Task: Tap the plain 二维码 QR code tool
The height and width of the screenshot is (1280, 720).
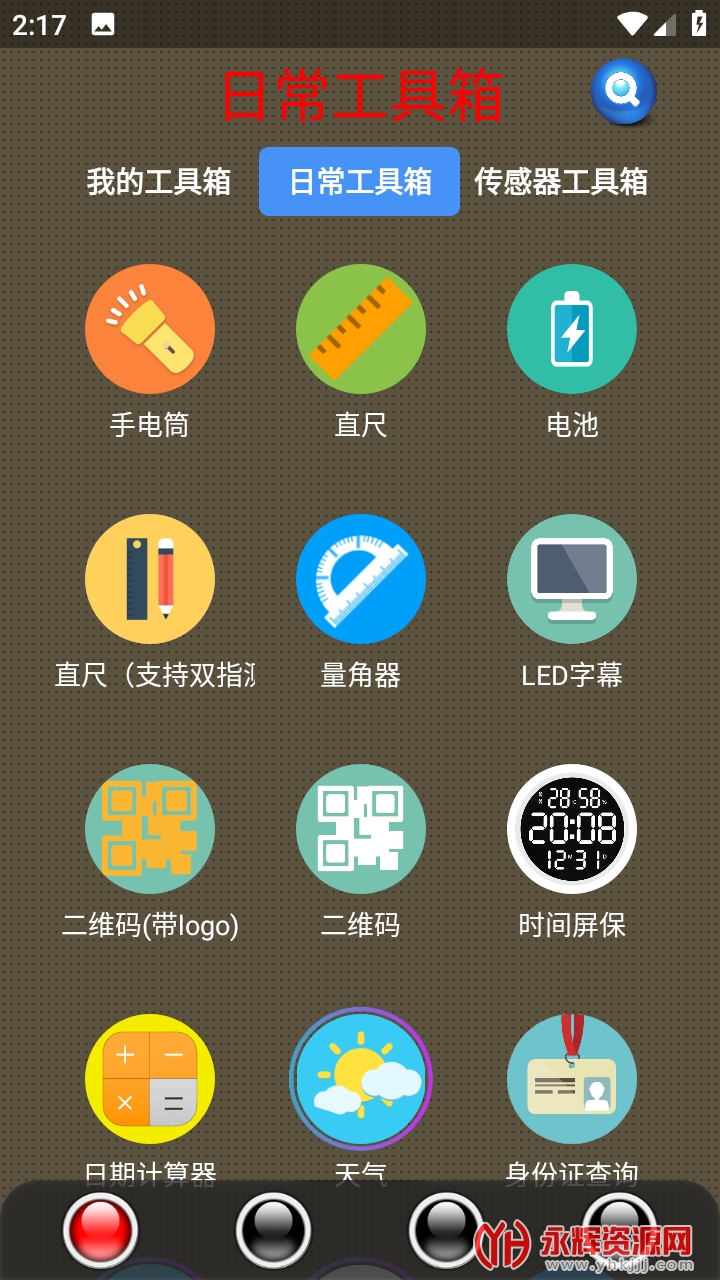Action: (x=361, y=829)
